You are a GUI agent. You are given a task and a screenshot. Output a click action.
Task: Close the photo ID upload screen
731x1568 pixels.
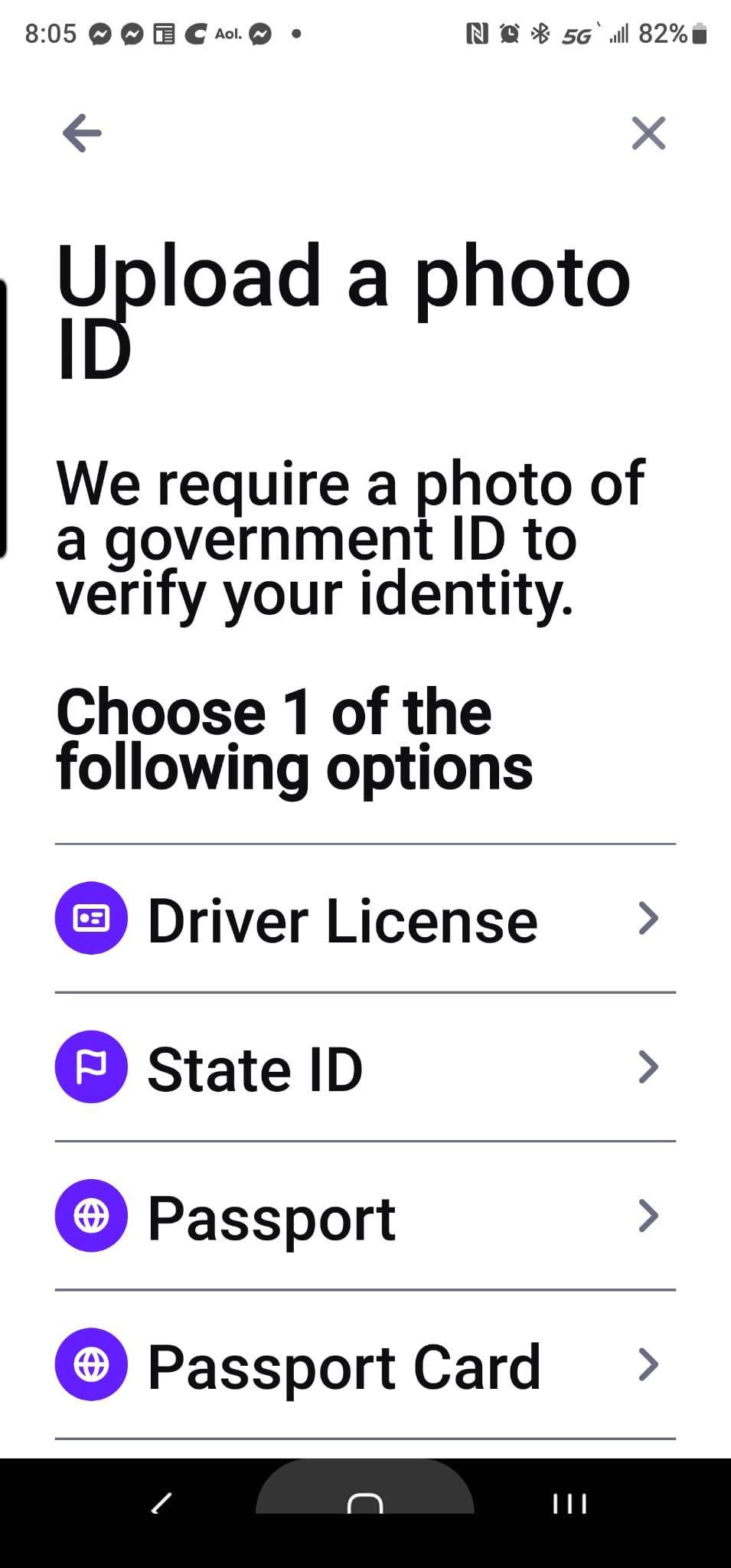point(648,133)
